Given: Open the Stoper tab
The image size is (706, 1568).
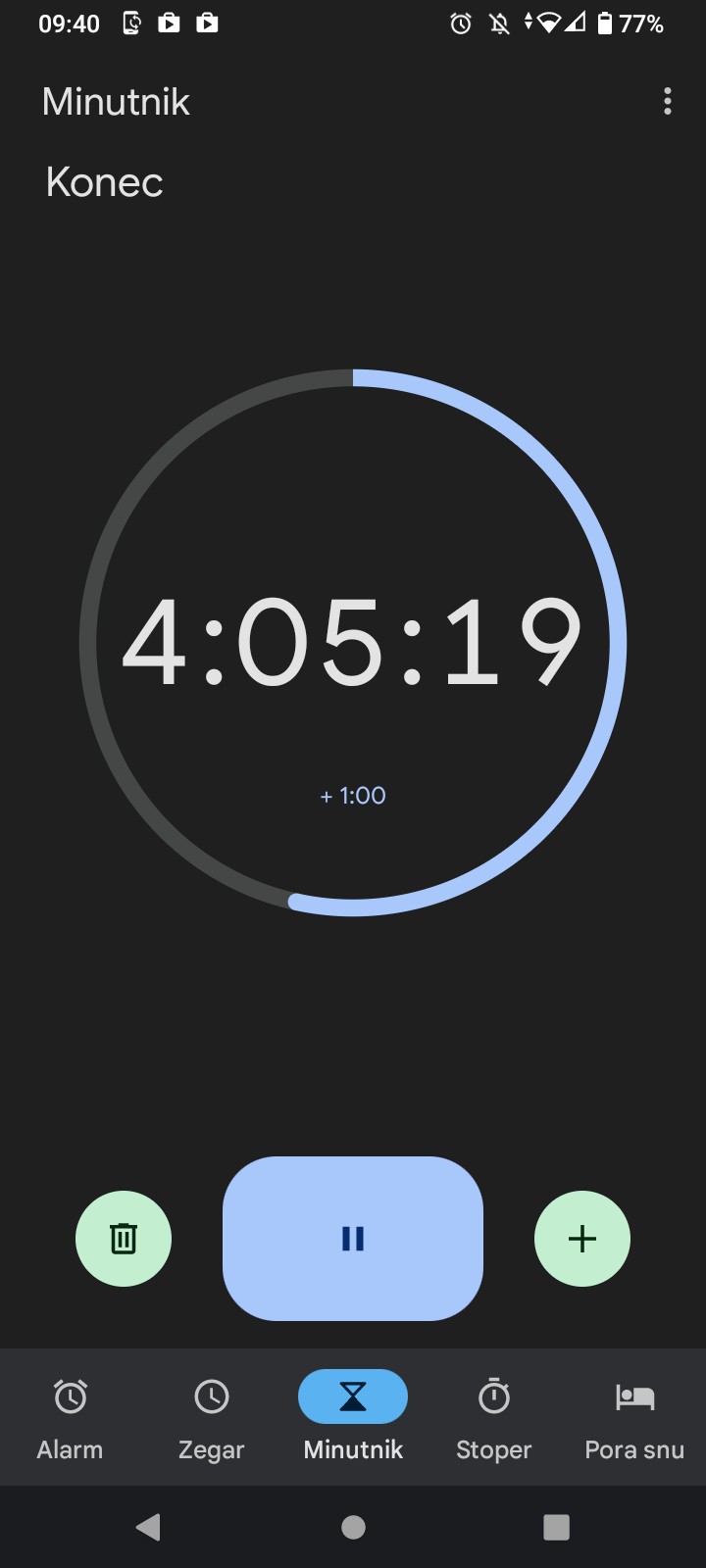Looking at the screenshot, I should [493, 1417].
